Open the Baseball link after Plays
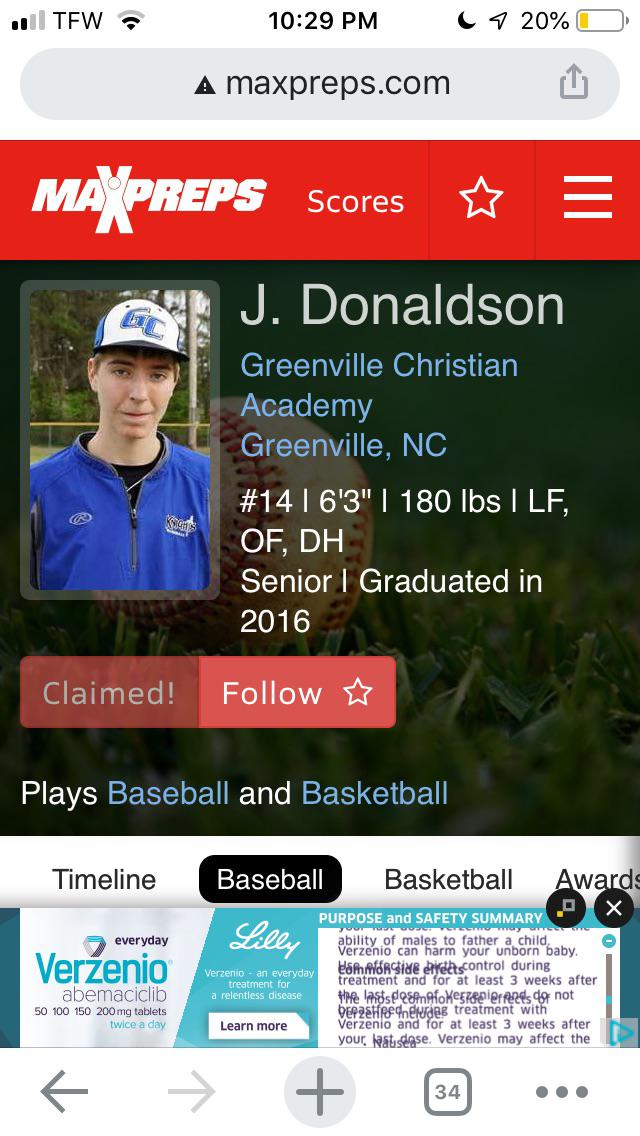The width and height of the screenshot is (640, 1136). point(168,793)
